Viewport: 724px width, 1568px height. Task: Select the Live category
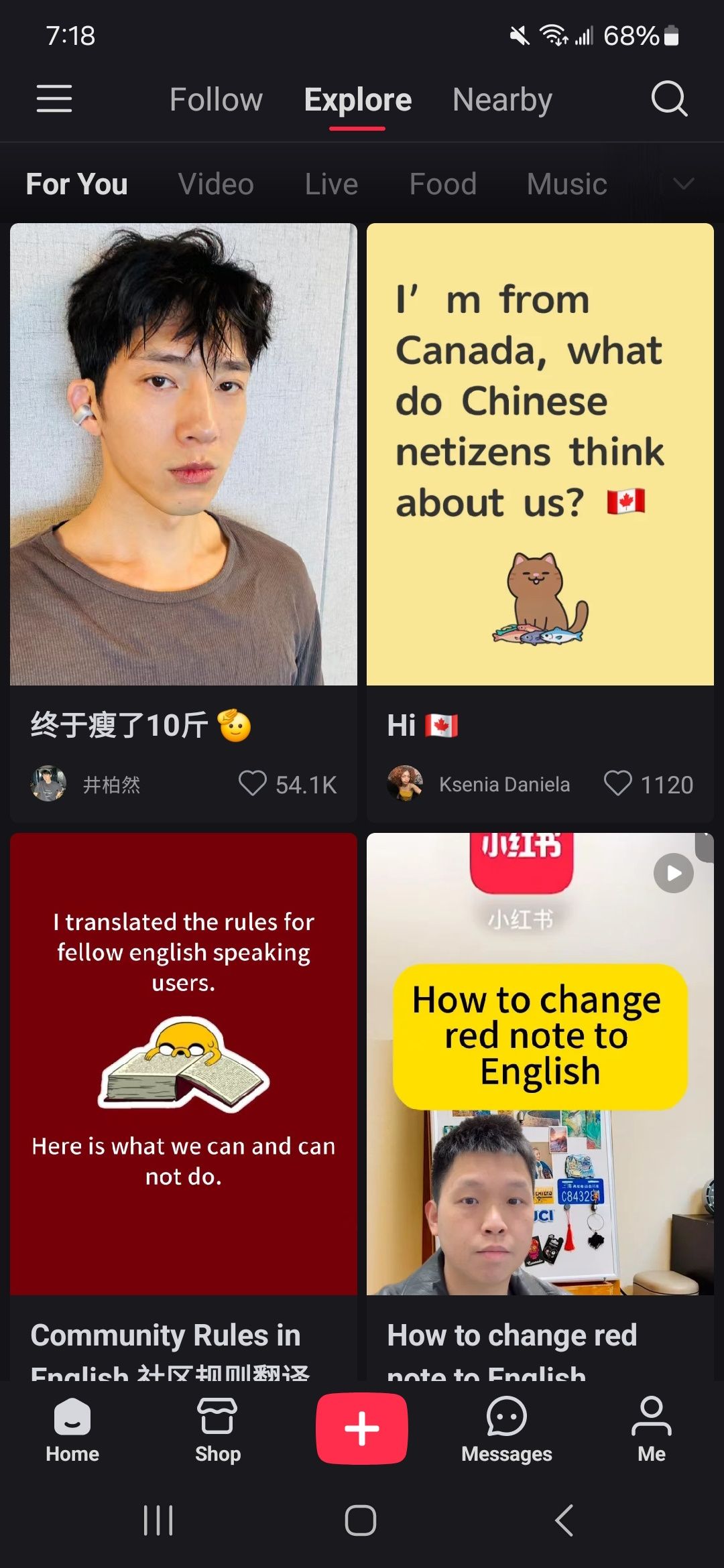pos(331,184)
